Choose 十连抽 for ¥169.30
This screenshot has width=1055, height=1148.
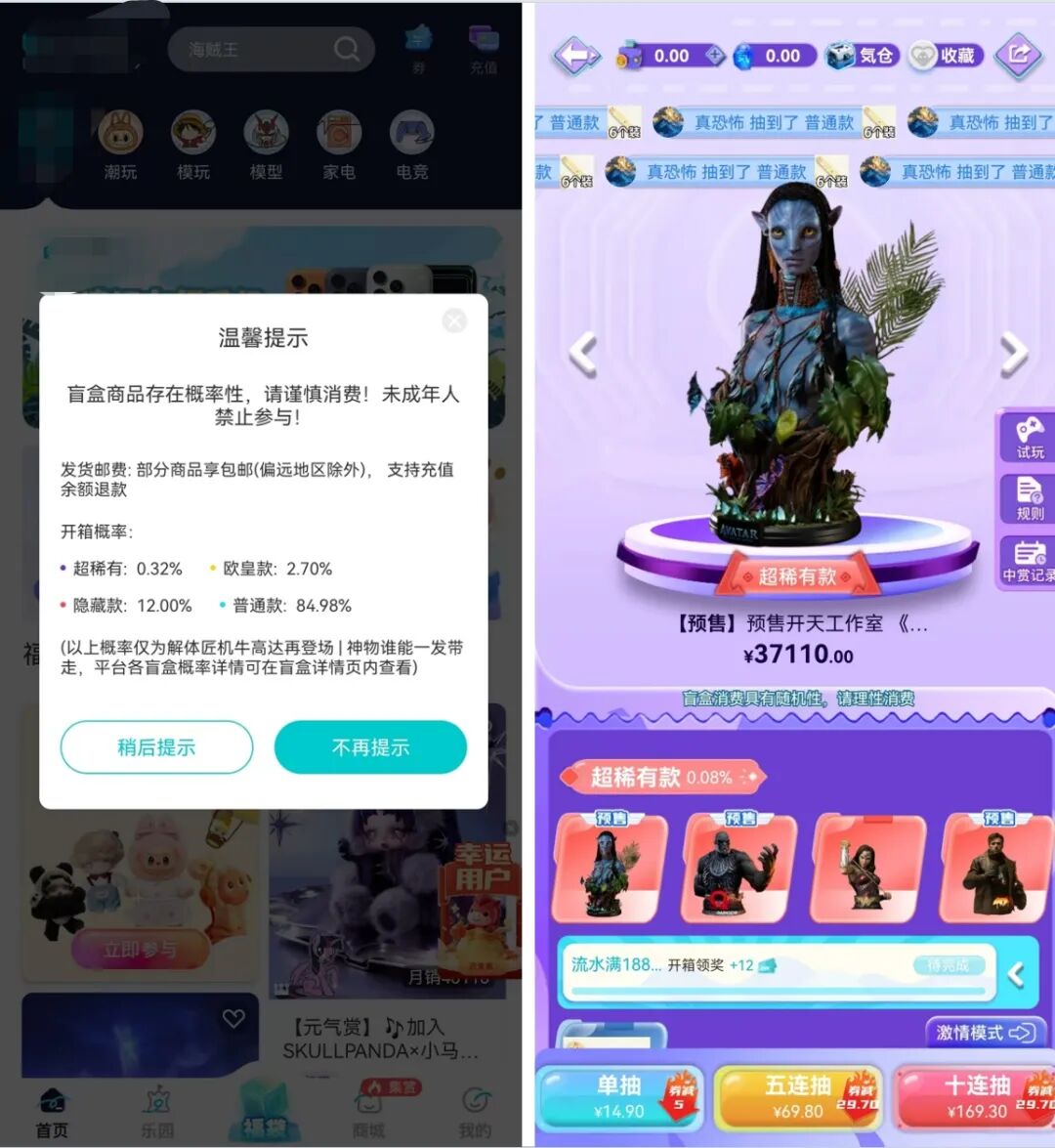tap(975, 1097)
